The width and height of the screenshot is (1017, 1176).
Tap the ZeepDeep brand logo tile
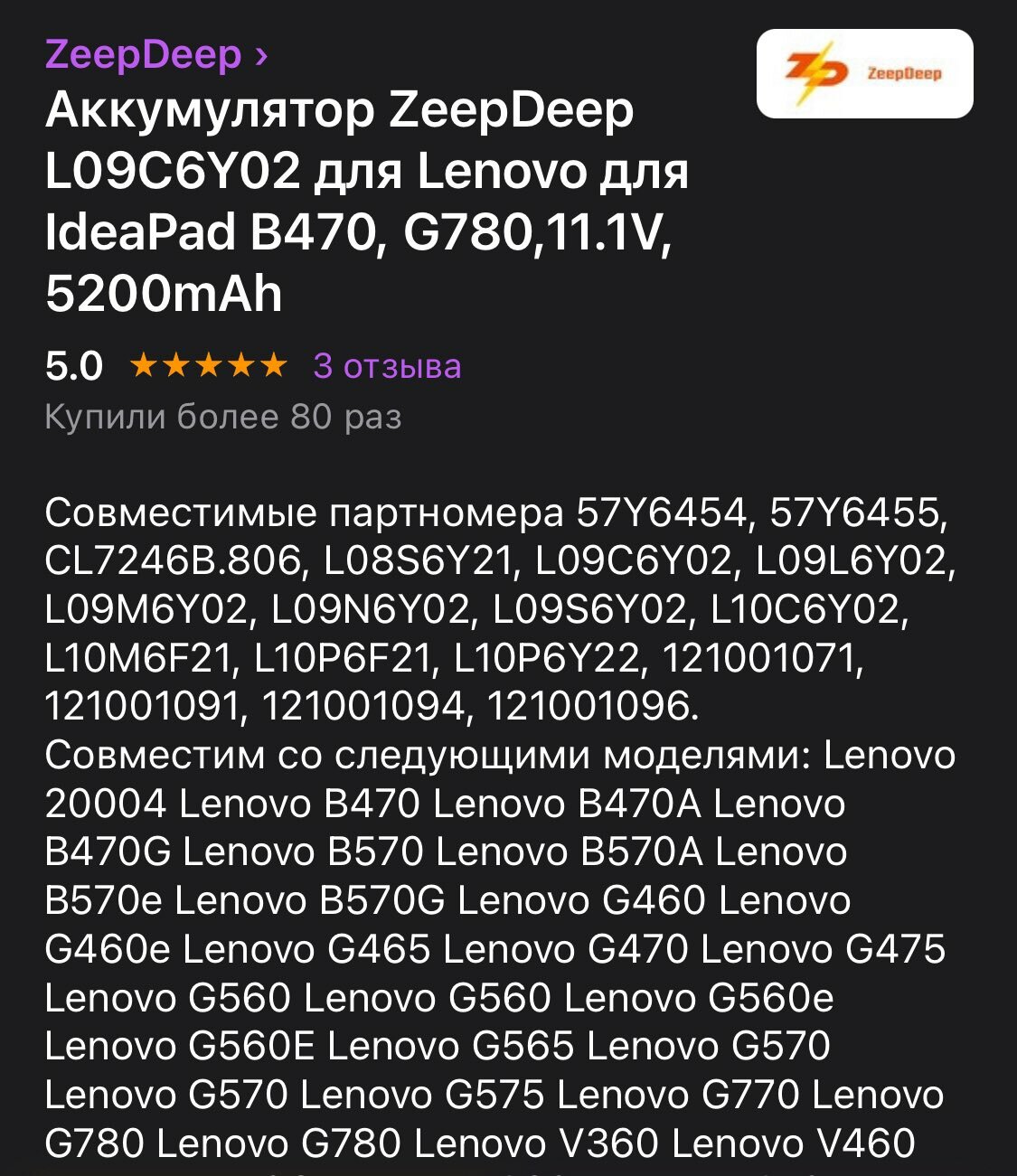point(864,73)
